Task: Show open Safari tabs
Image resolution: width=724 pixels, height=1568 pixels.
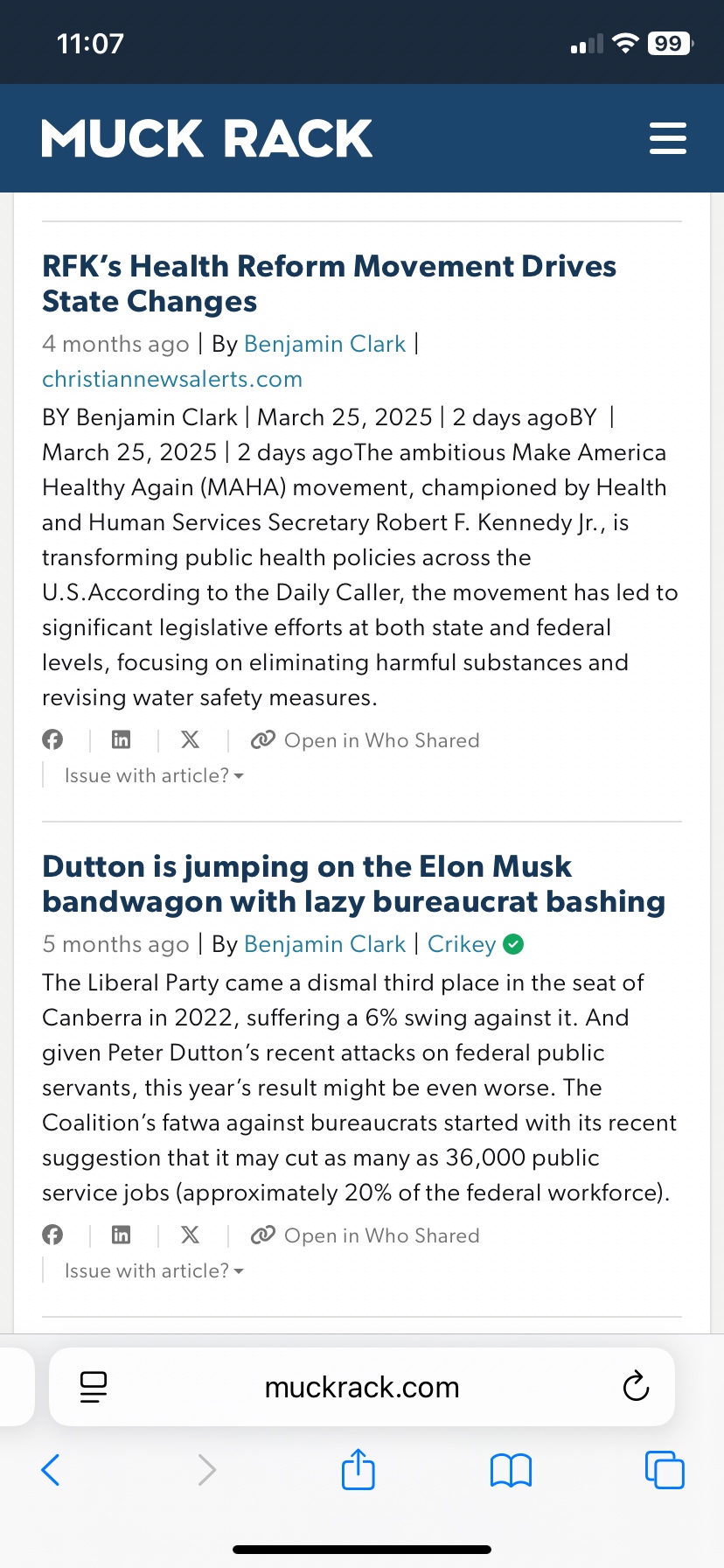Action: (x=665, y=1470)
